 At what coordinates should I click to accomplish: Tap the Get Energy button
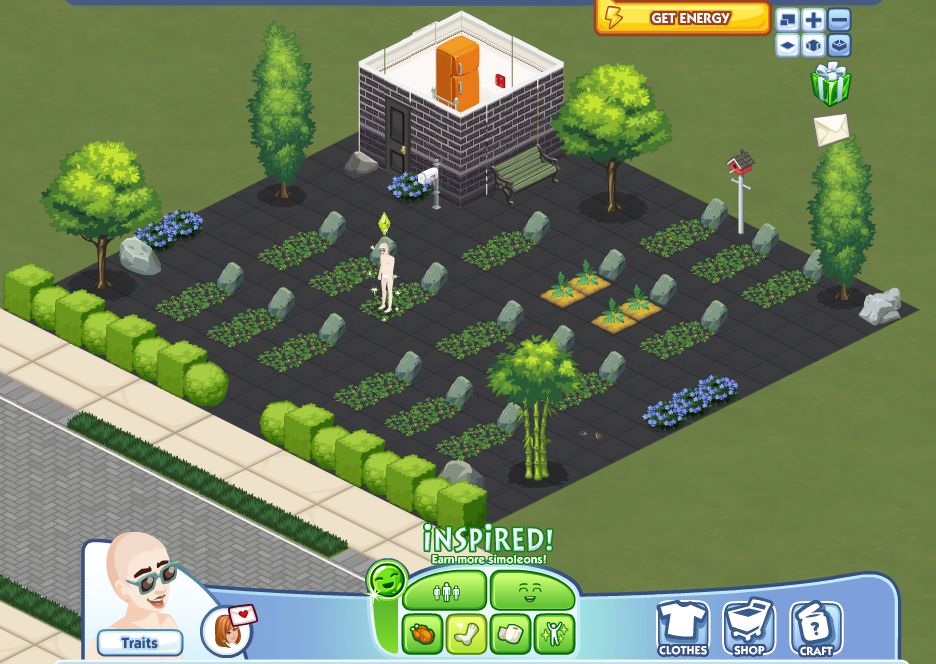point(683,18)
